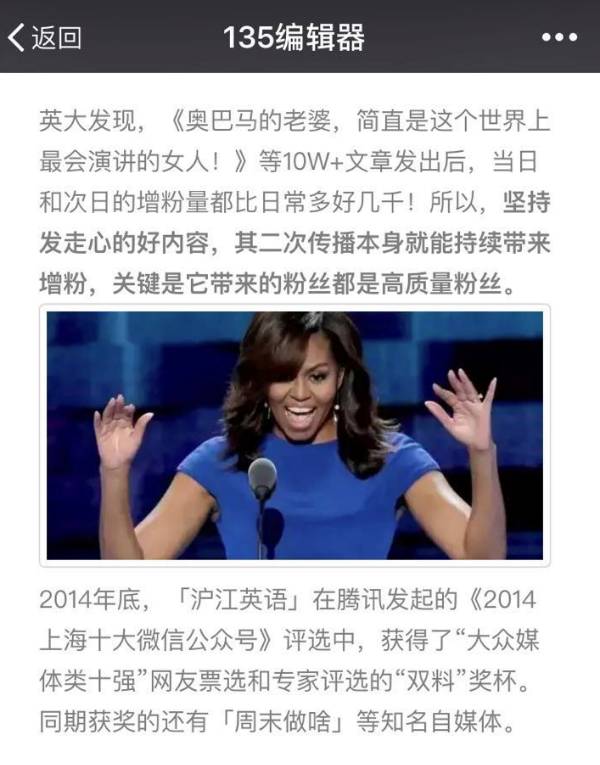This screenshot has height=765, width=600.
Task: Open the three-dots overflow menu
Action: point(559,38)
